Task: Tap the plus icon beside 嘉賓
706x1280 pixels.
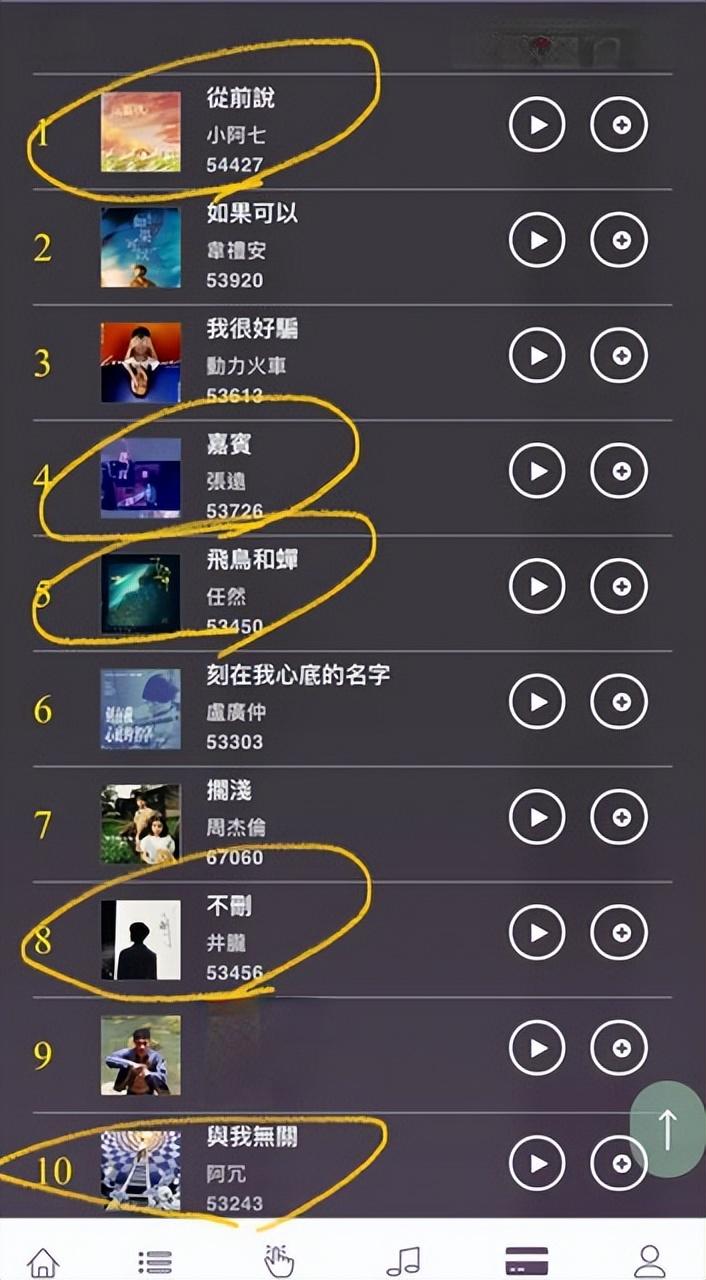Action: 619,471
